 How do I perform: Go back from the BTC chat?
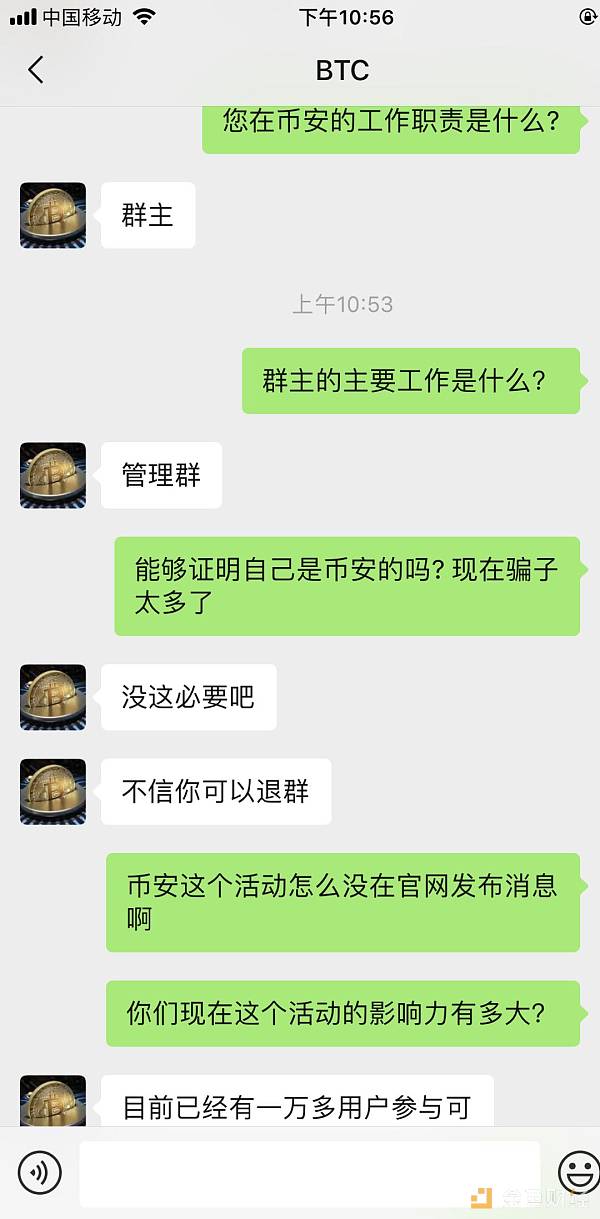[x=36, y=70]
